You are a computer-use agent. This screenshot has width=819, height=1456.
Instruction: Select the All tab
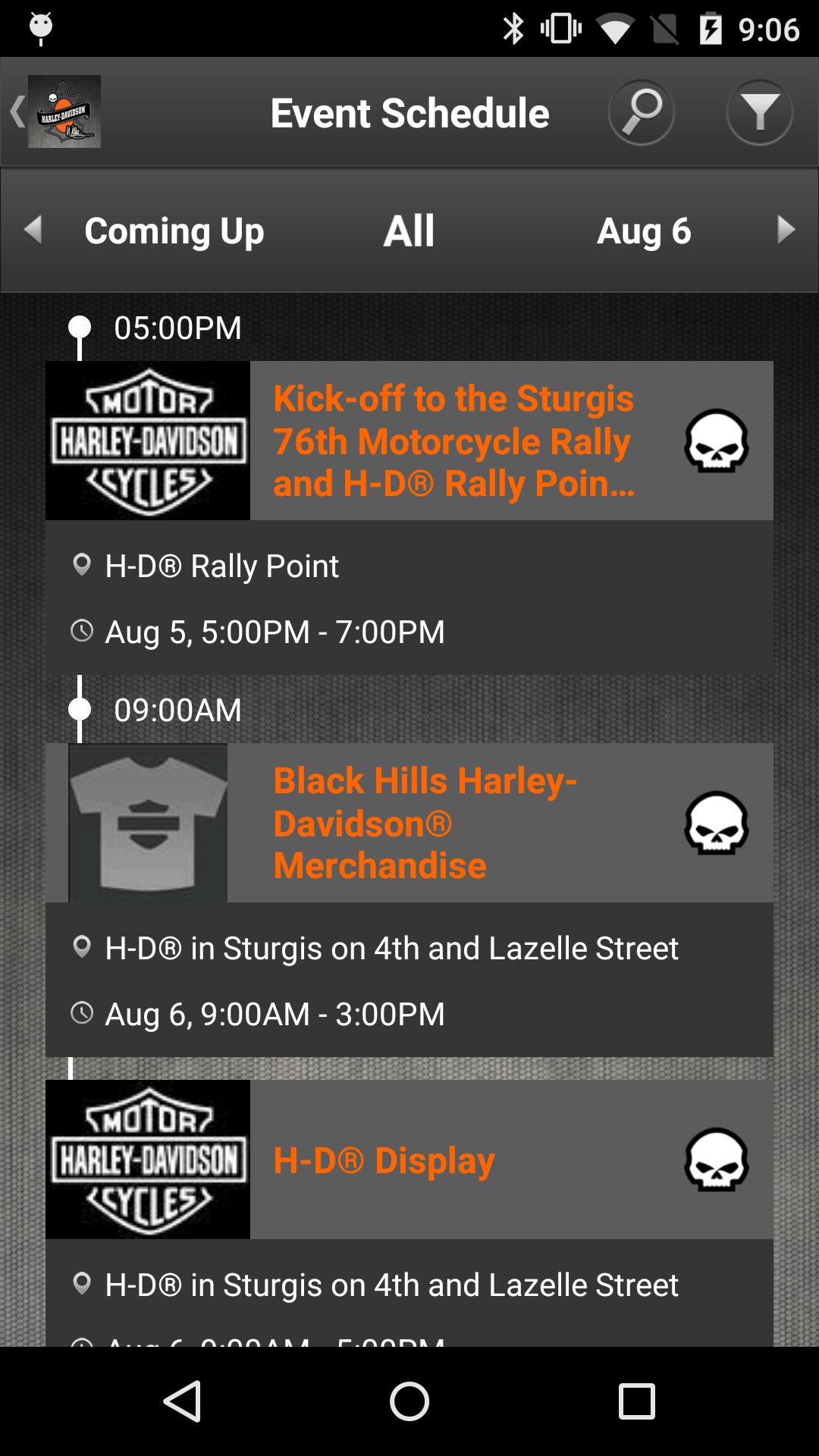409,231
